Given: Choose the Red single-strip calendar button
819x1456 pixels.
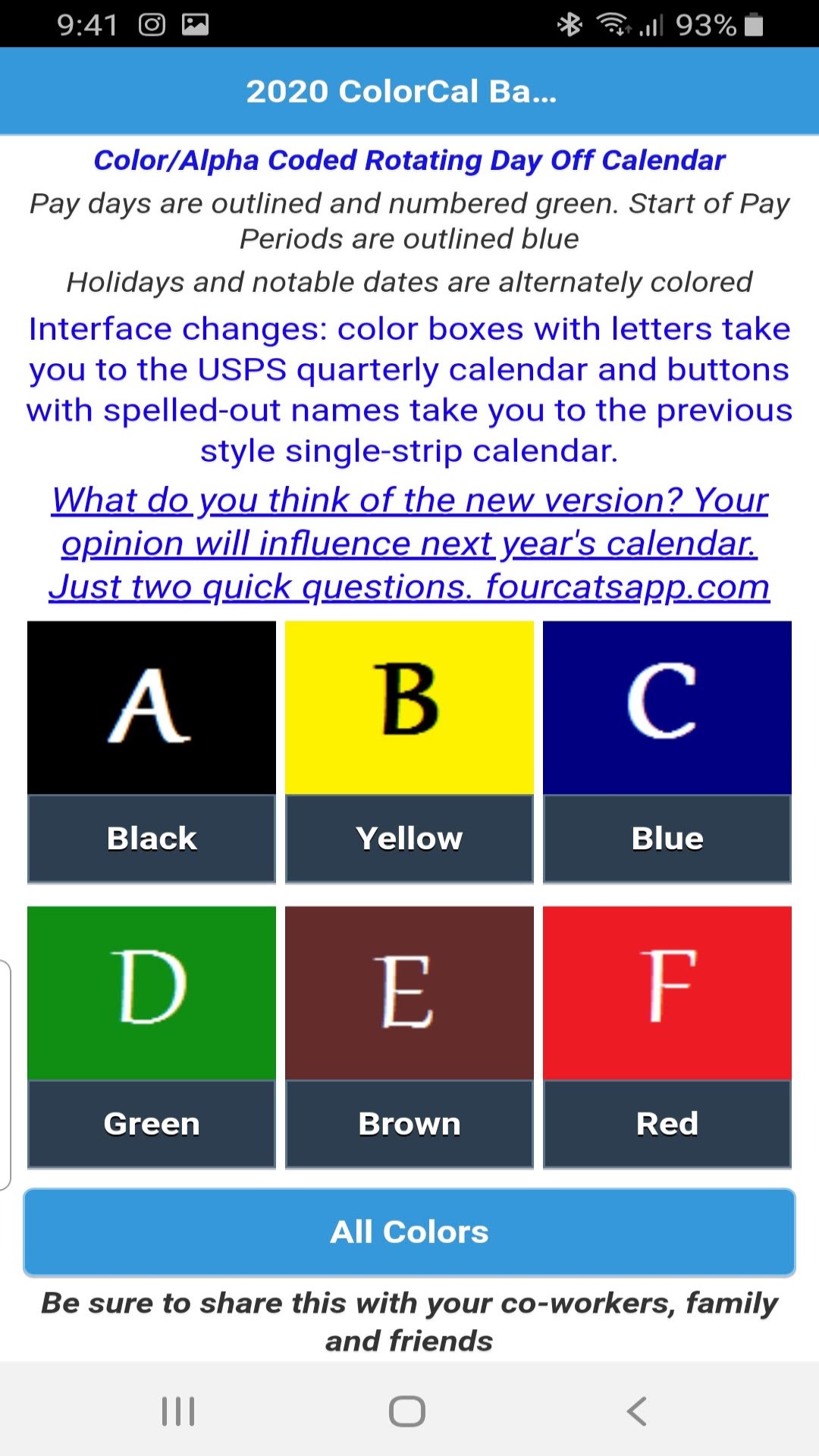Looking at the screenshot, I should click(667, 1124).
